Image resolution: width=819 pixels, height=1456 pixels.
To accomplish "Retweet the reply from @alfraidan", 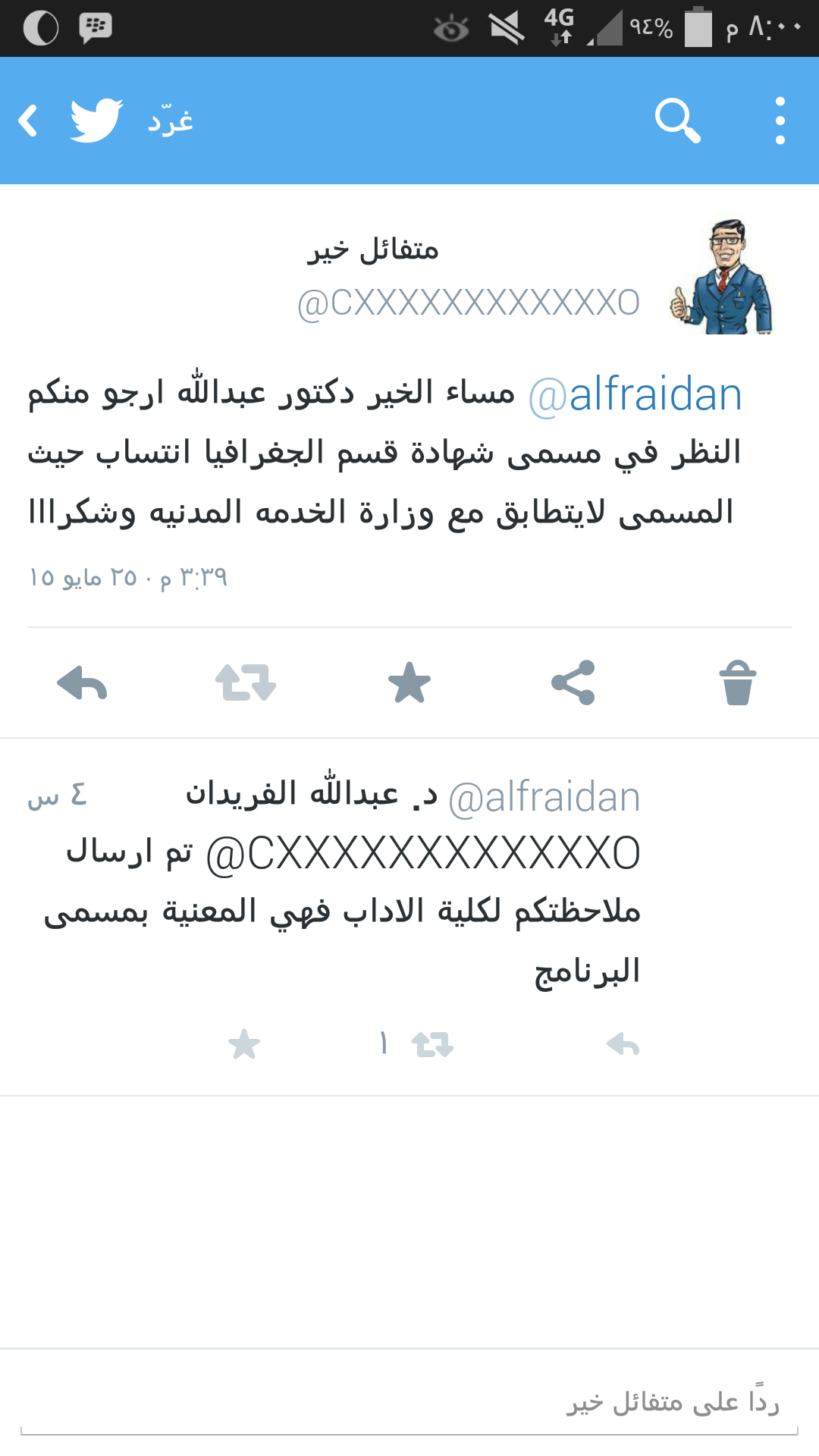I will 432,1045.
